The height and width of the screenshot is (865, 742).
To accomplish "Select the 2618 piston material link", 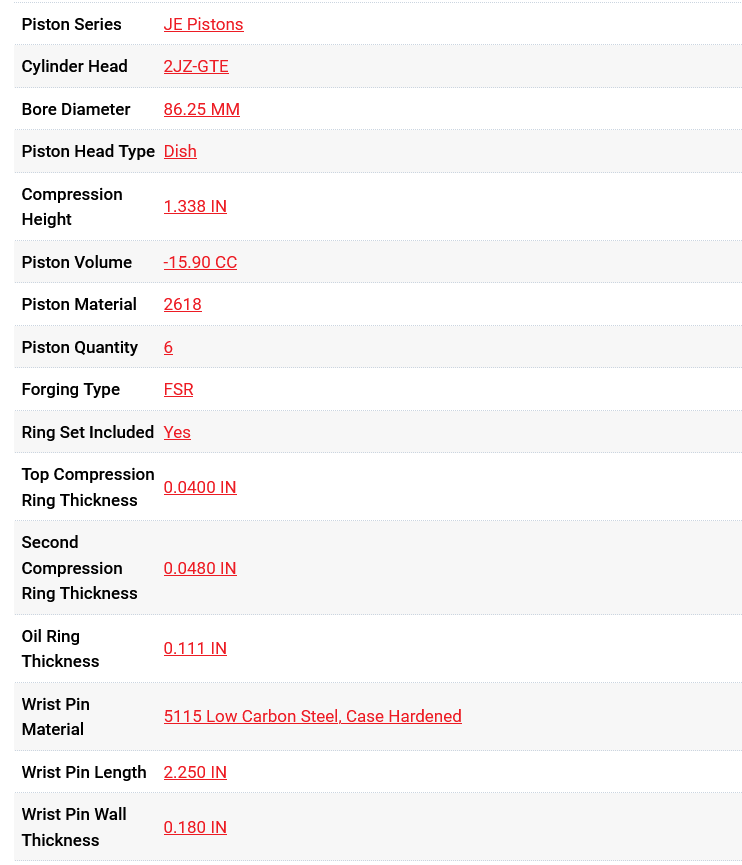I will [182, 304].
